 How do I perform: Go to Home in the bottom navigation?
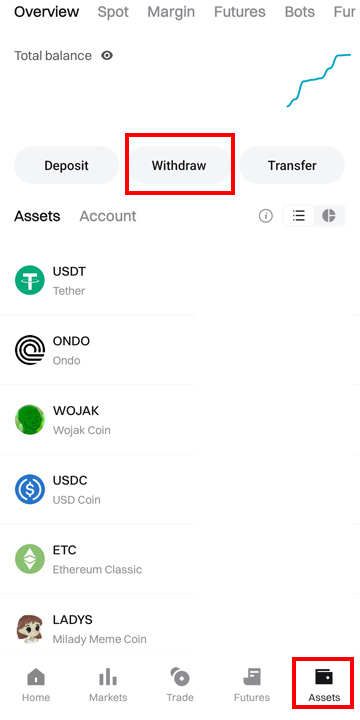pos(36,685)
